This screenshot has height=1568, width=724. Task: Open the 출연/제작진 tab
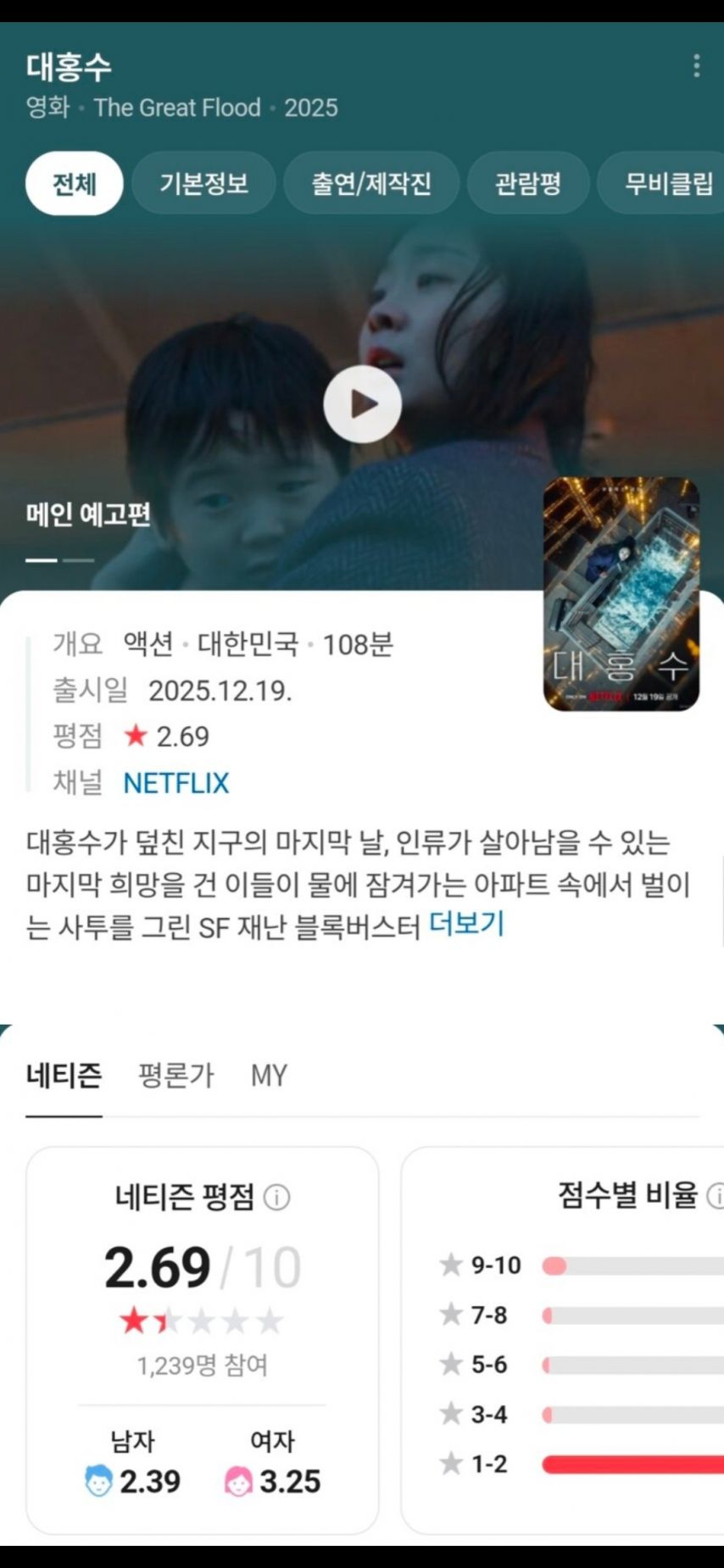(371, 183)
